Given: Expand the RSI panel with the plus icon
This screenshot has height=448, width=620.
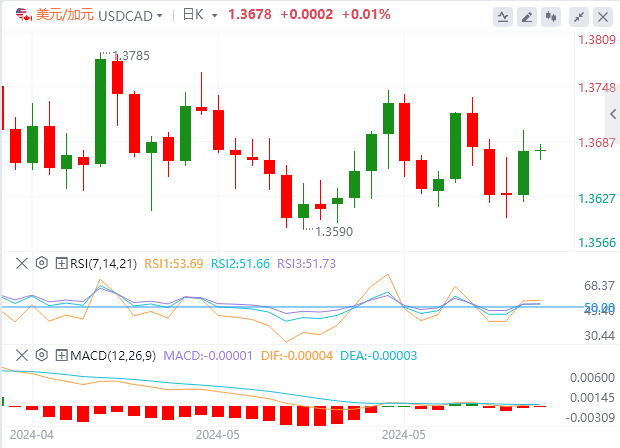Looking at the screenshot, I should pyautogui.click(x=61, y=263).
